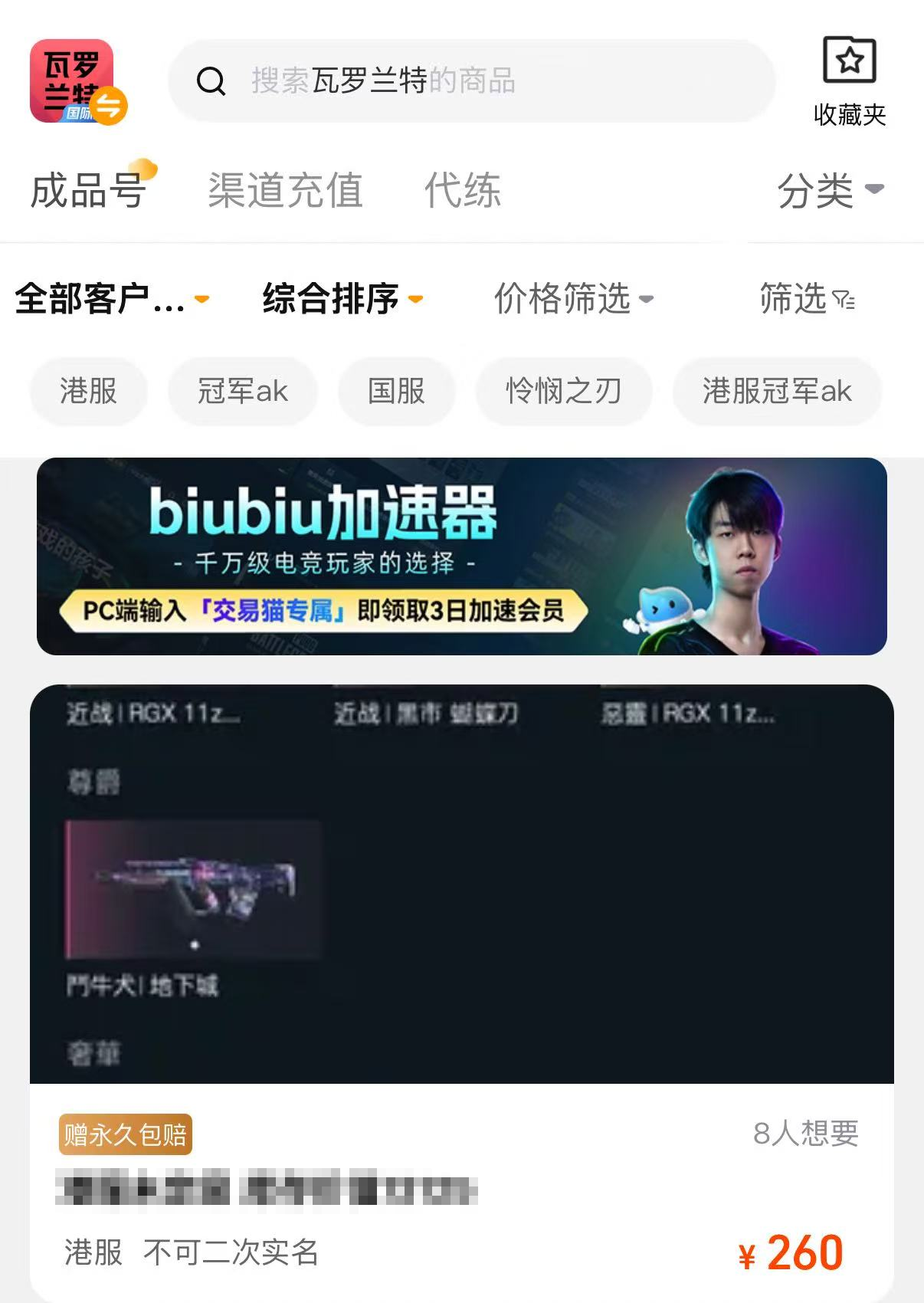Switch to the 代练 tab

[463, 190]
